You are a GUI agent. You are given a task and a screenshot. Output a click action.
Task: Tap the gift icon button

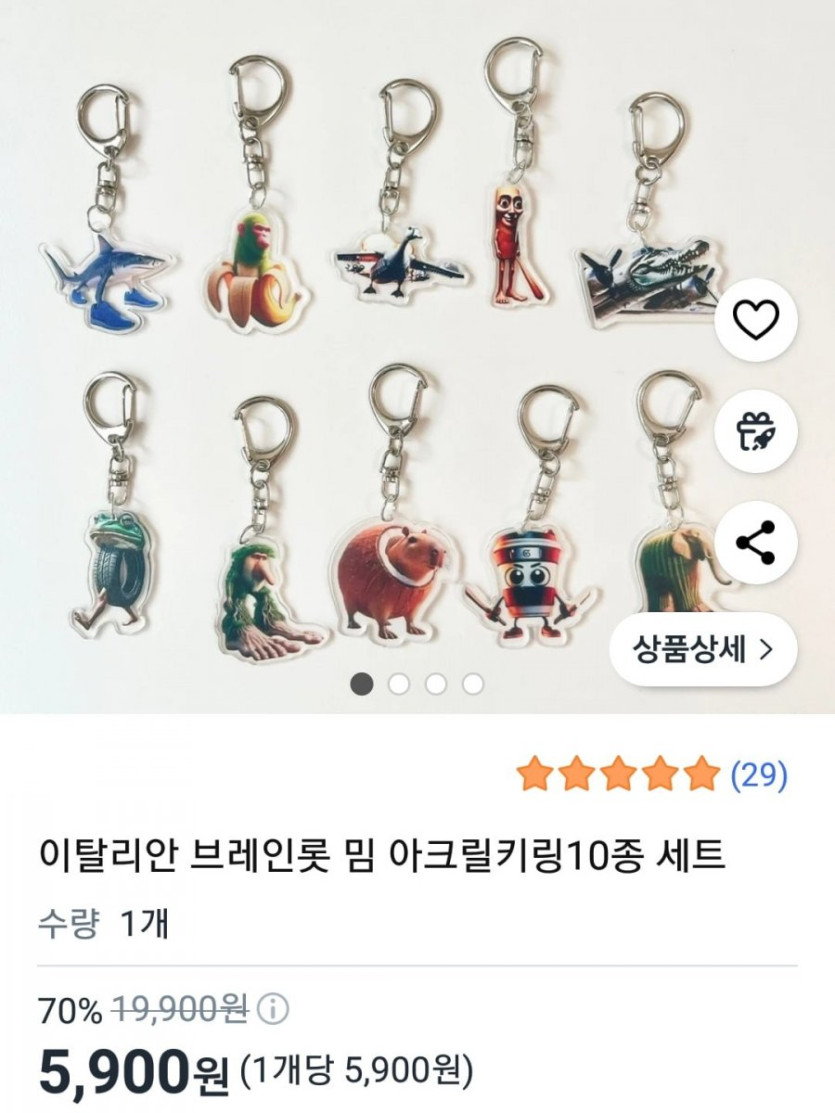756,432
